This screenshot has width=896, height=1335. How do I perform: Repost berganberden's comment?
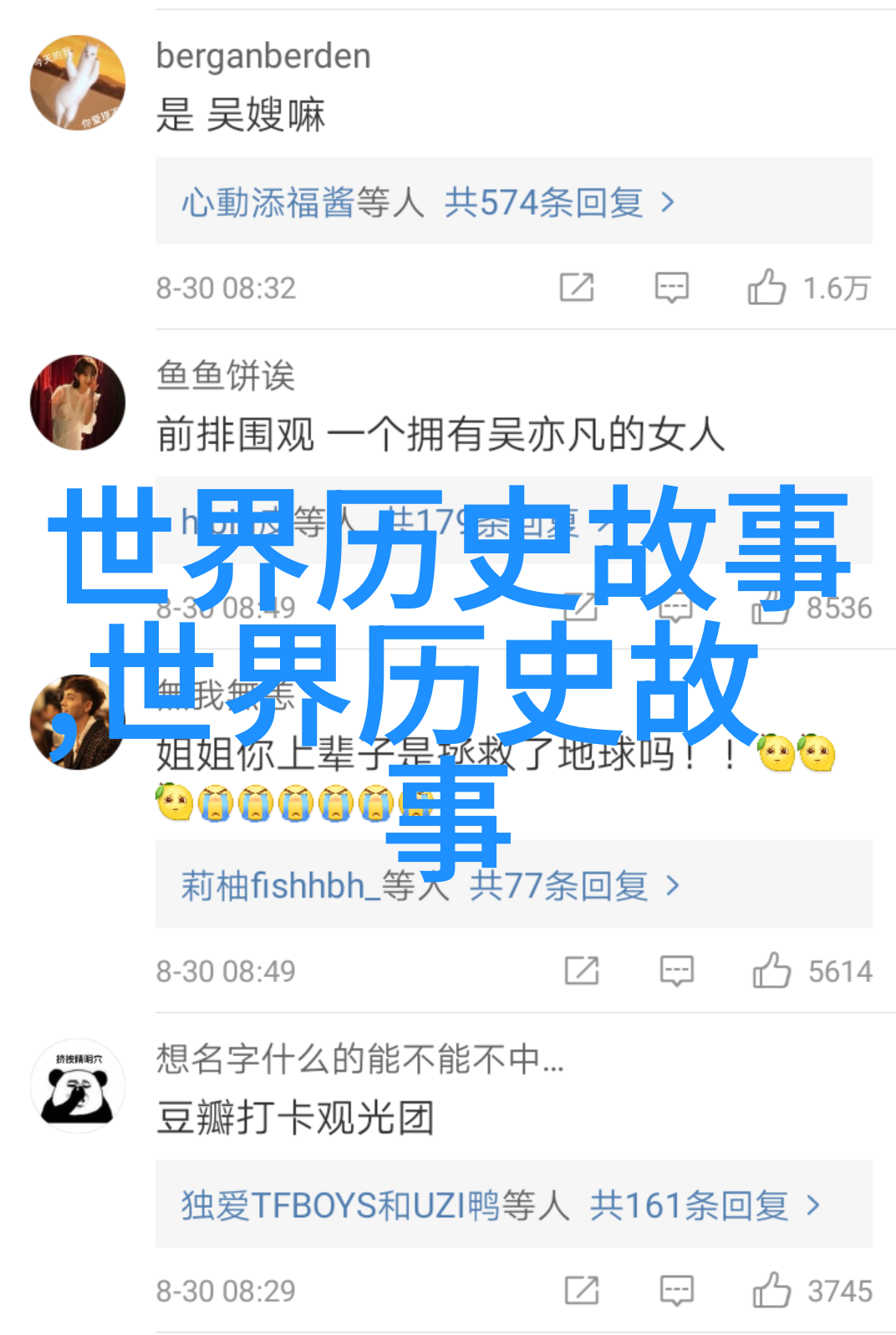click(x=577, y=288)
